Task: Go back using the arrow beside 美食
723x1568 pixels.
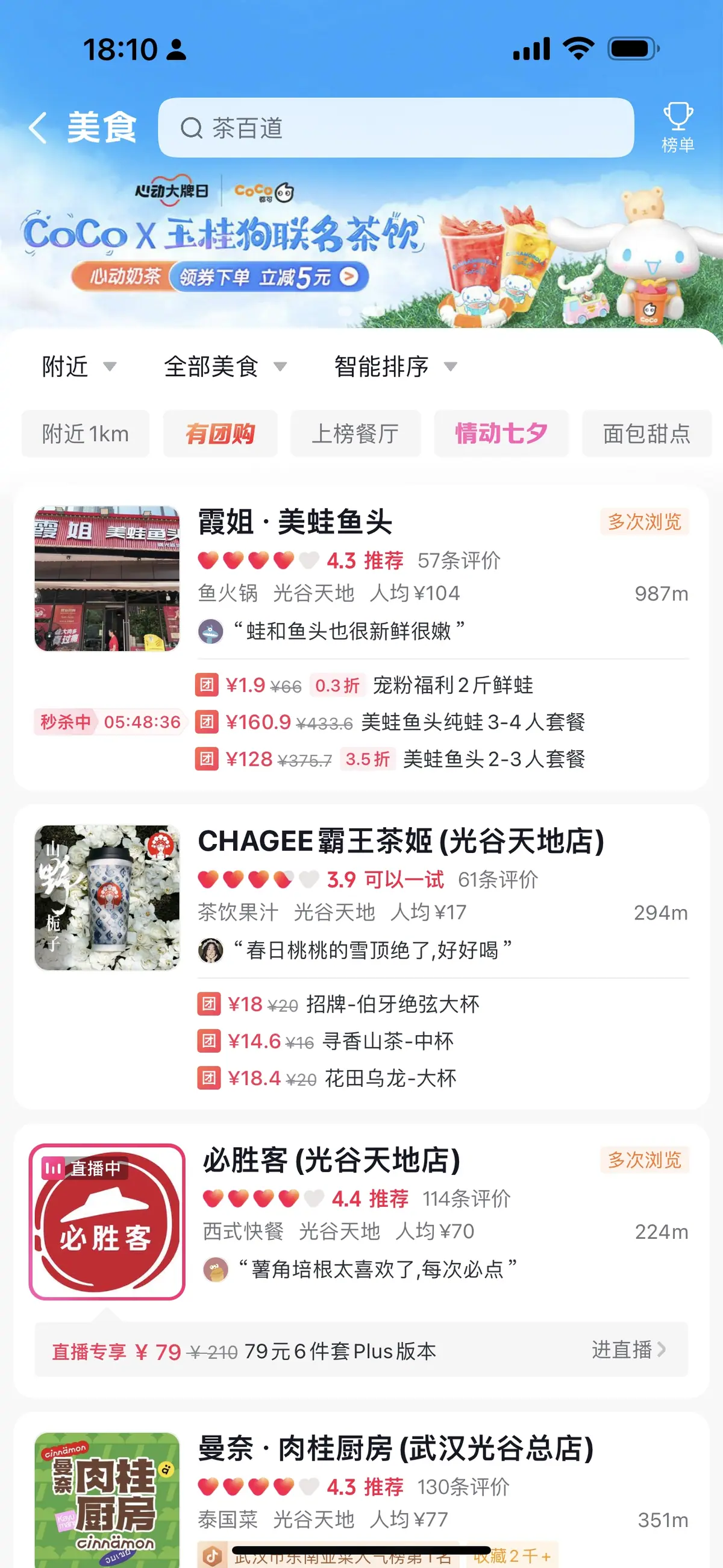Action: coord(38,128)
